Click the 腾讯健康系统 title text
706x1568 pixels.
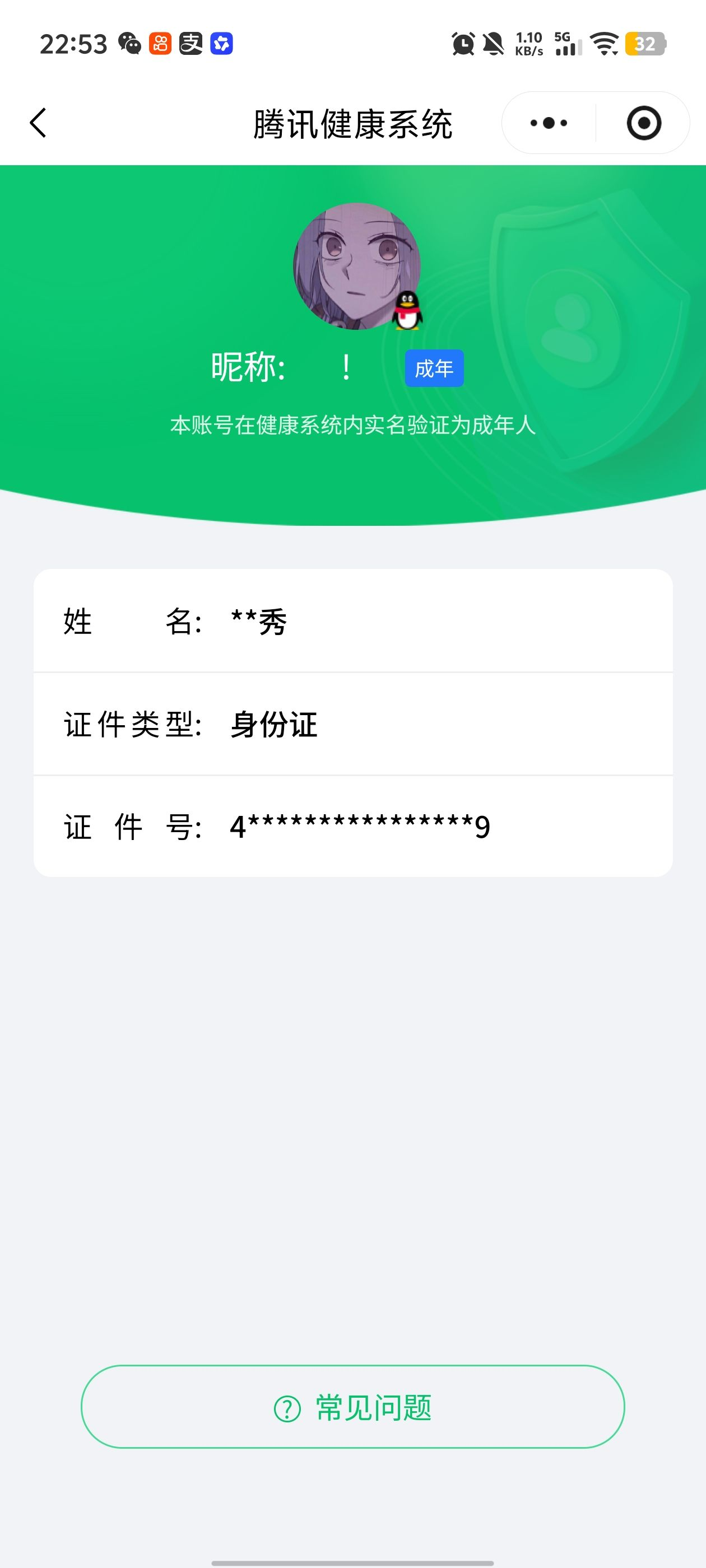pyautogui.click(x=354, y=122)
